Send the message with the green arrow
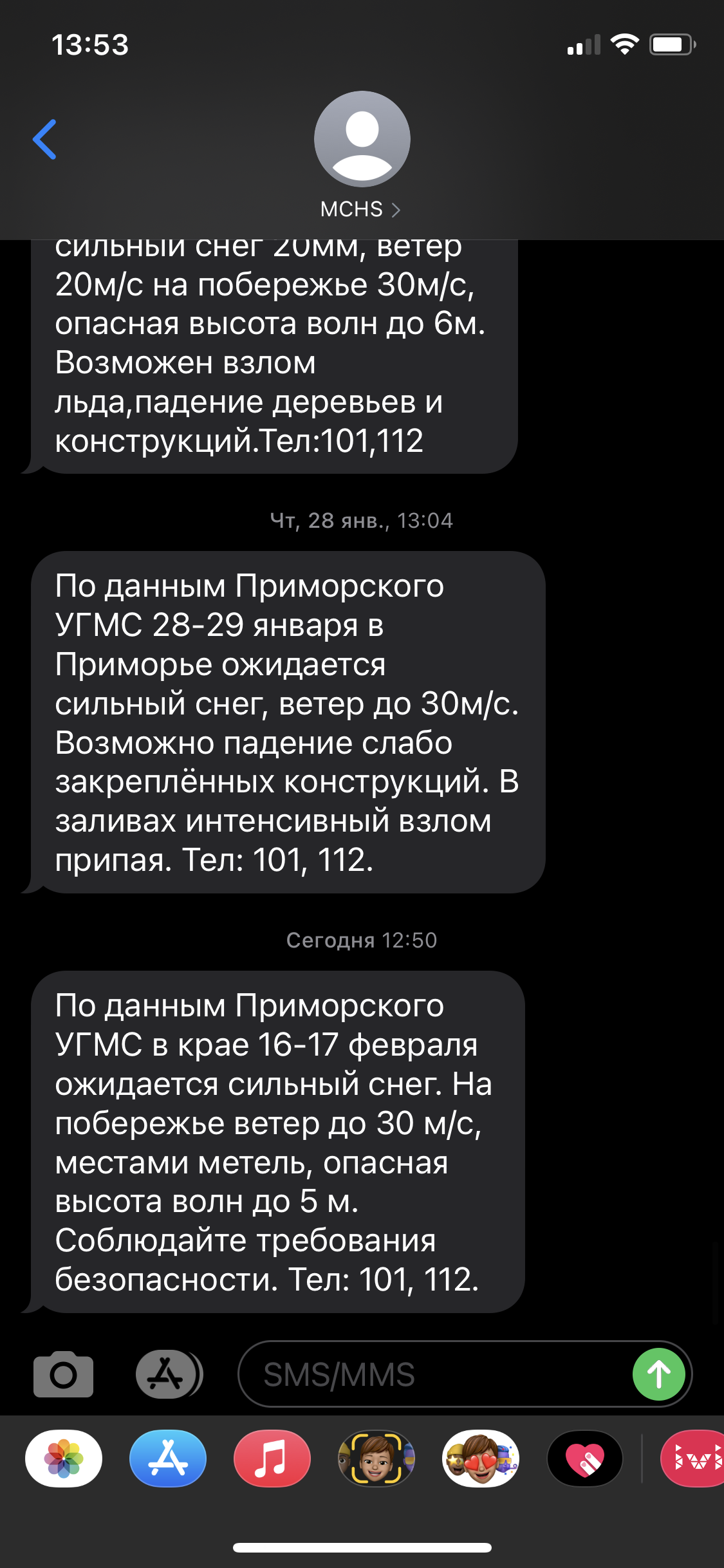 [658, 1374]
